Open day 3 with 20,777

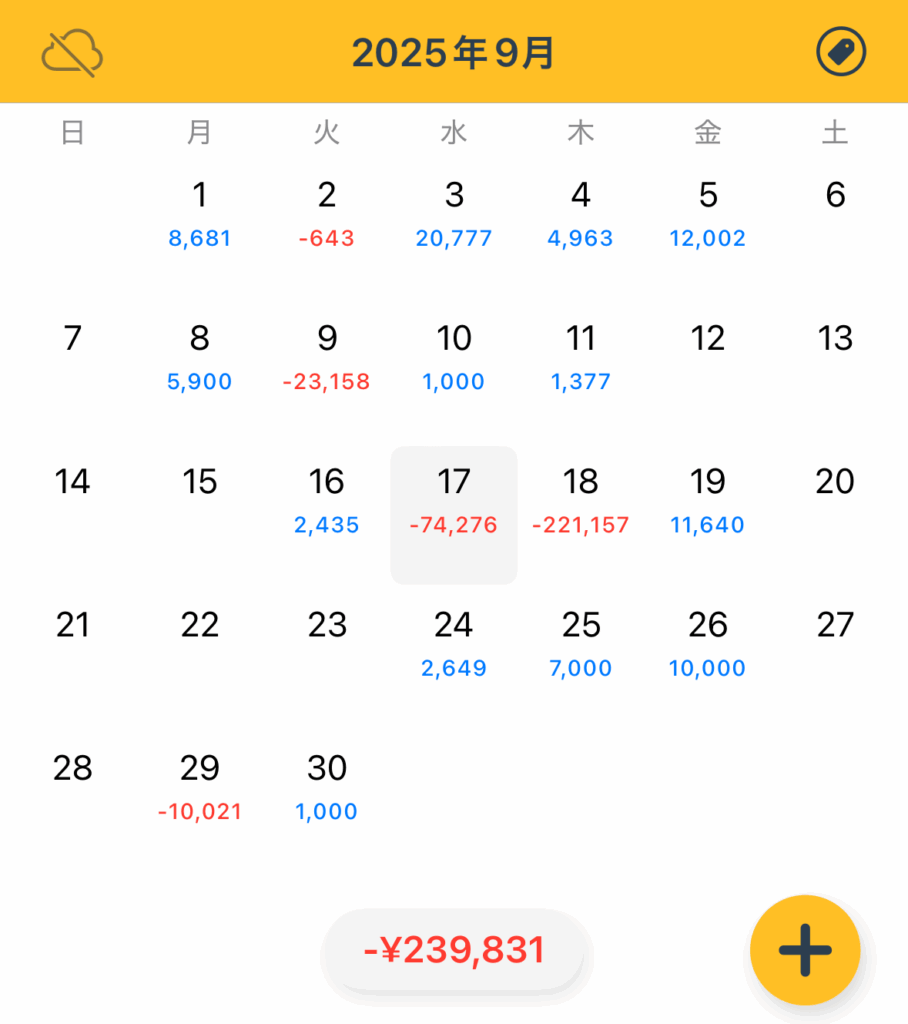(454, 213)
